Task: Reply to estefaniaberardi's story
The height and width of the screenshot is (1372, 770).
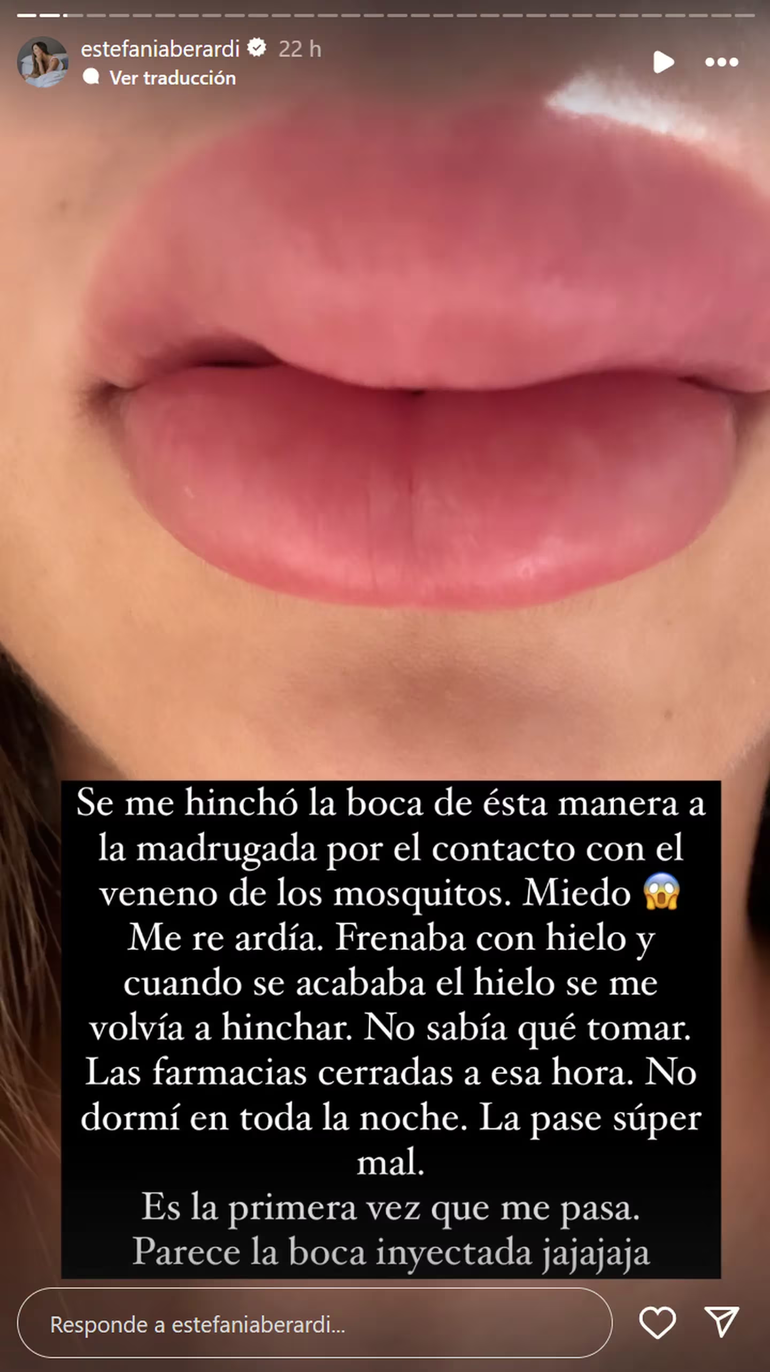Action: (x=314, y=1324)
